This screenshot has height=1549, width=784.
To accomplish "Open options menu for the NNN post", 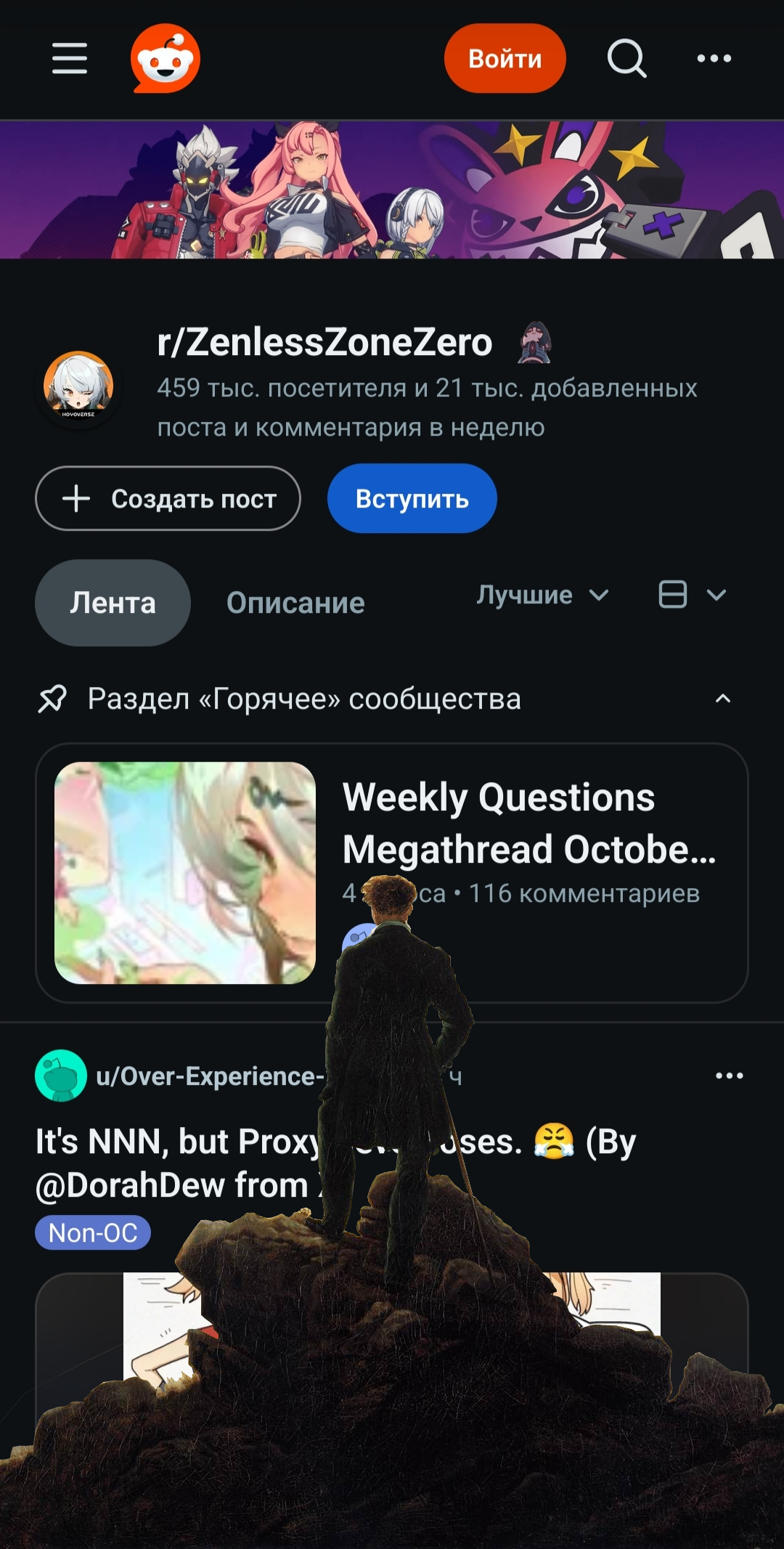I will (729, 1076).
